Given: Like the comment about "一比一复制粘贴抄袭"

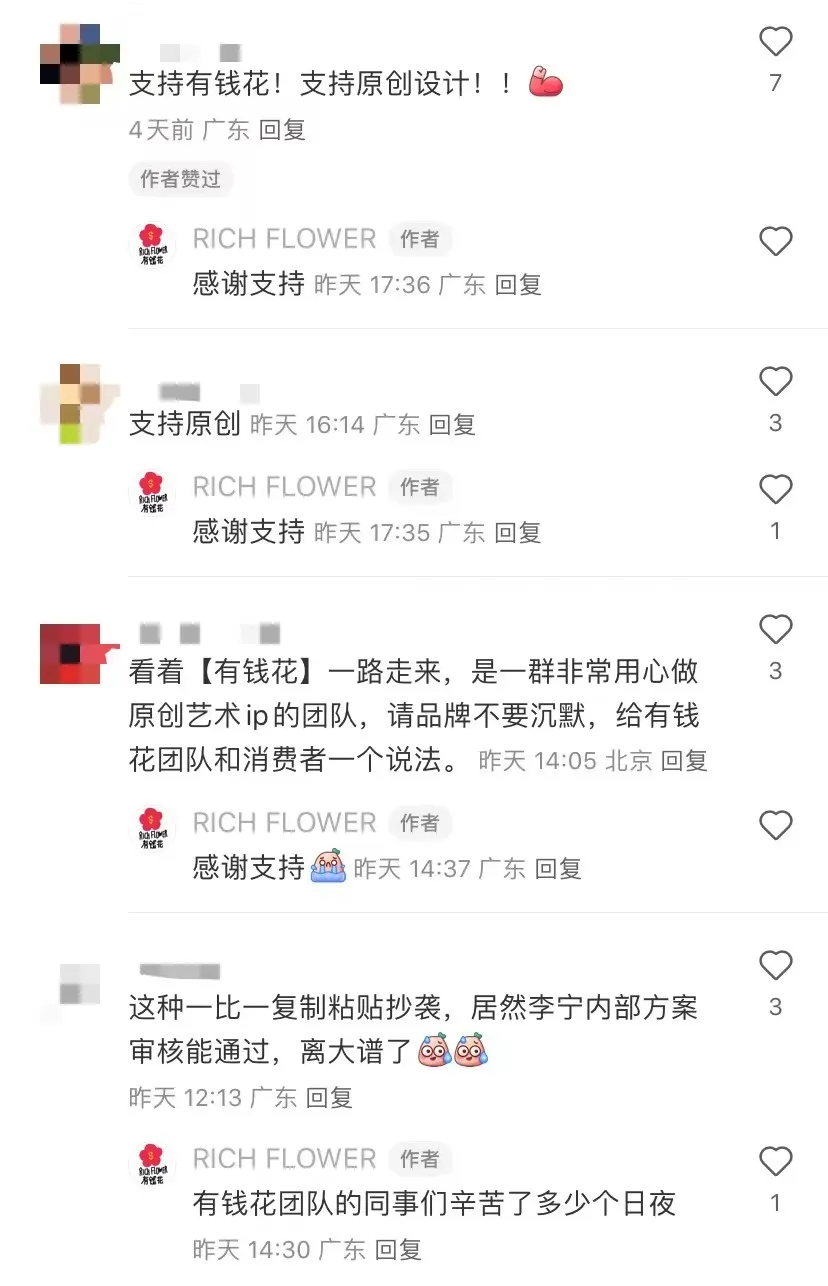Looking at the screenshot, I should pos(775,966).
